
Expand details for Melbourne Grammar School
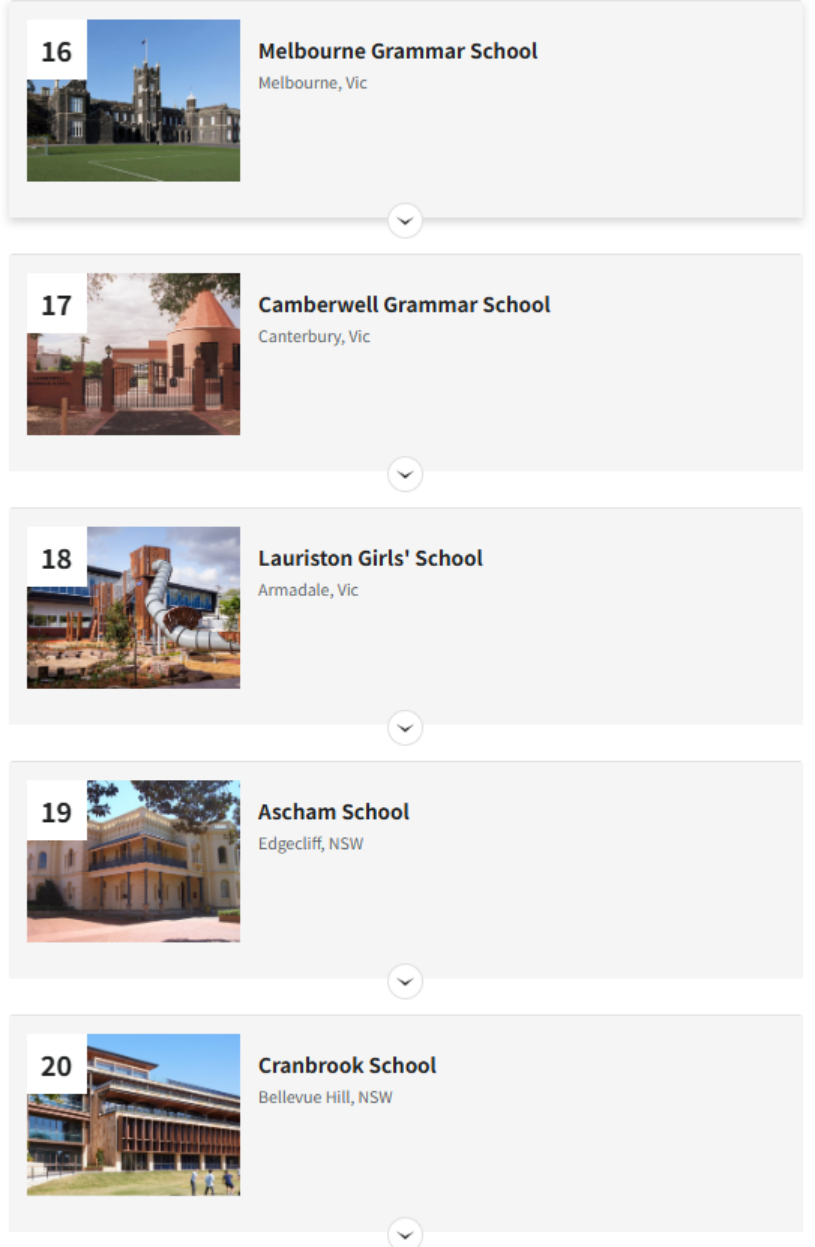(x=405, y=220)
